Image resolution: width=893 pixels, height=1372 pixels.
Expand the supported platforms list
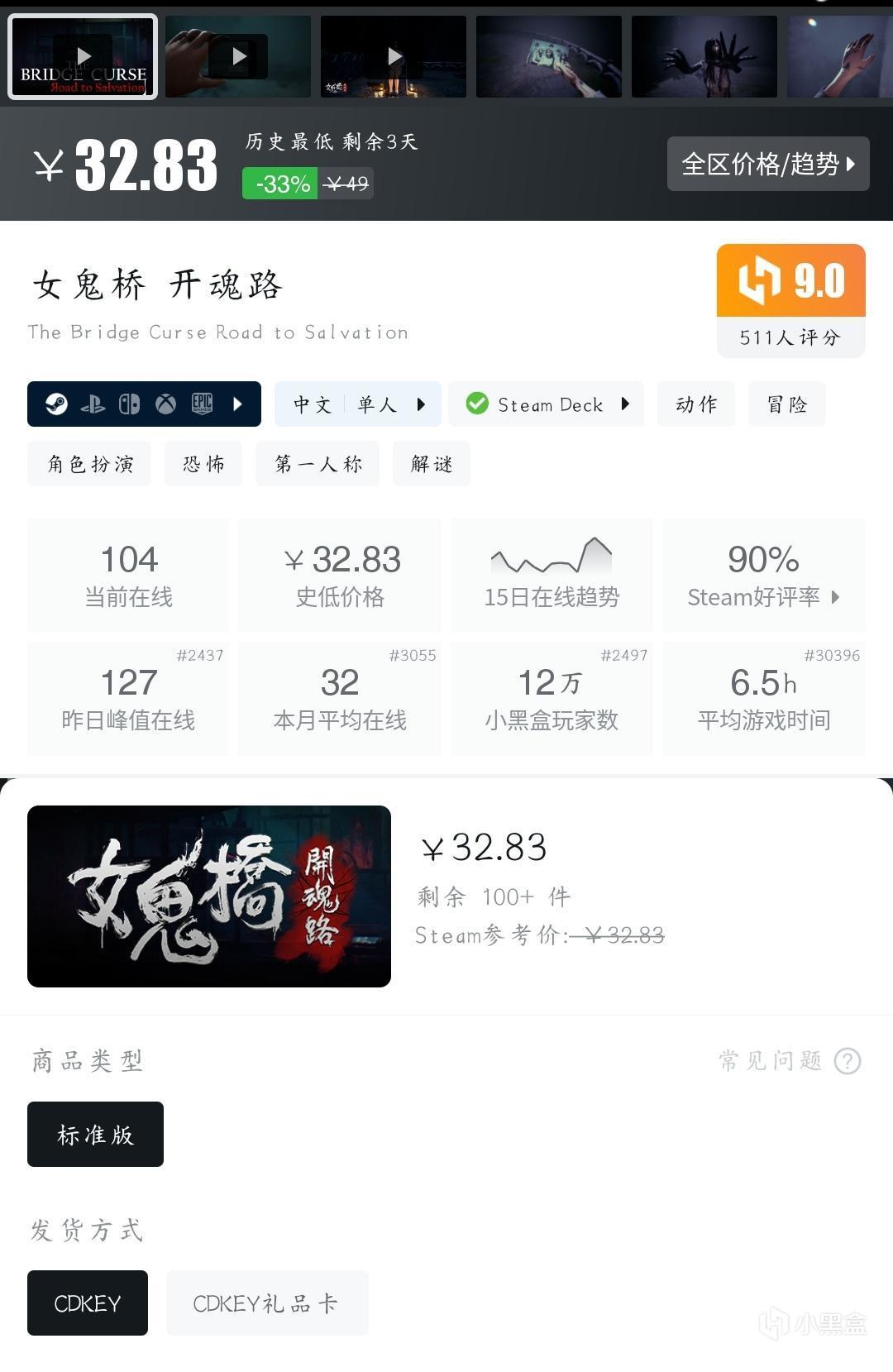pyautogui.click(x=144, y=404)
